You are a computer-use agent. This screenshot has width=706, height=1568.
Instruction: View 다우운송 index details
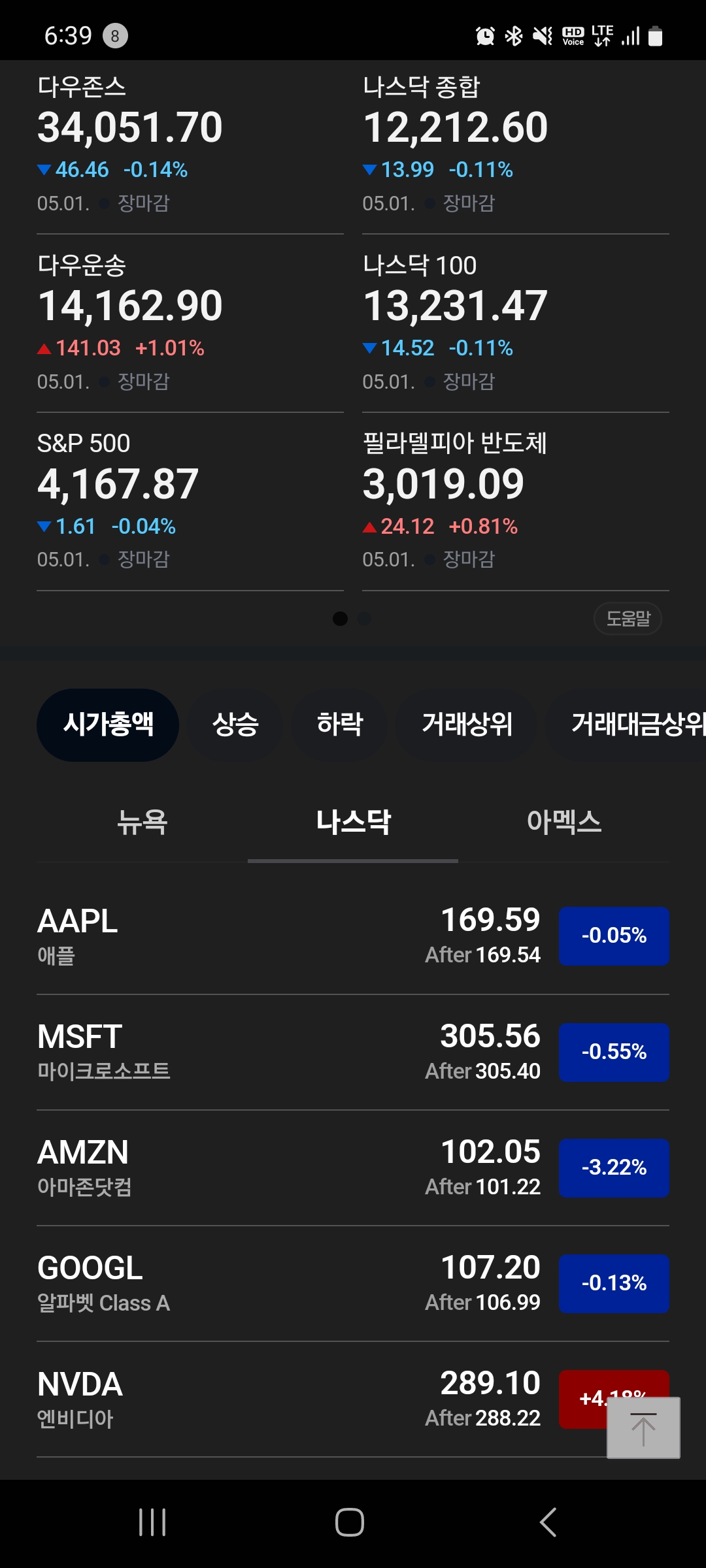point(190,323)
